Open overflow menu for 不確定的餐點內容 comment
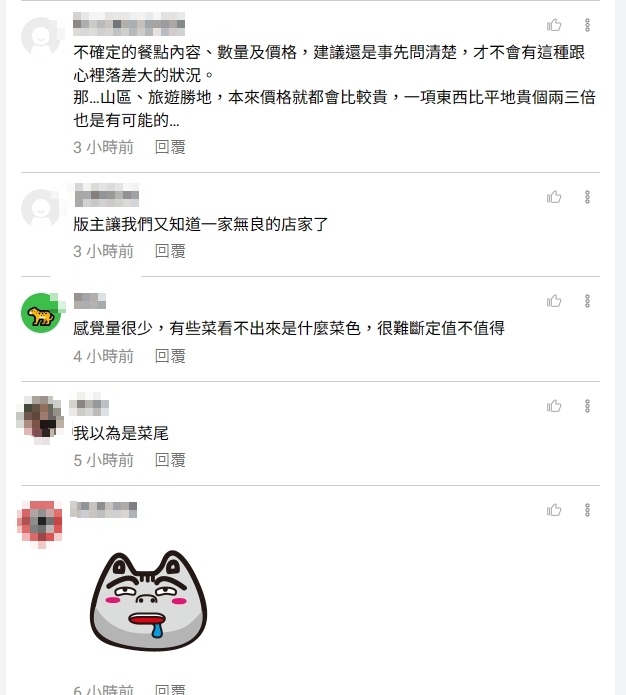626x695 pixels. 587,25
